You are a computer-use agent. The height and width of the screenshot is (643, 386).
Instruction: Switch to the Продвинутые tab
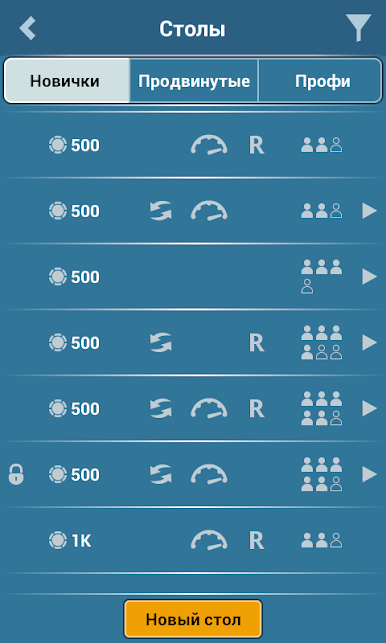tap(194, 81)
